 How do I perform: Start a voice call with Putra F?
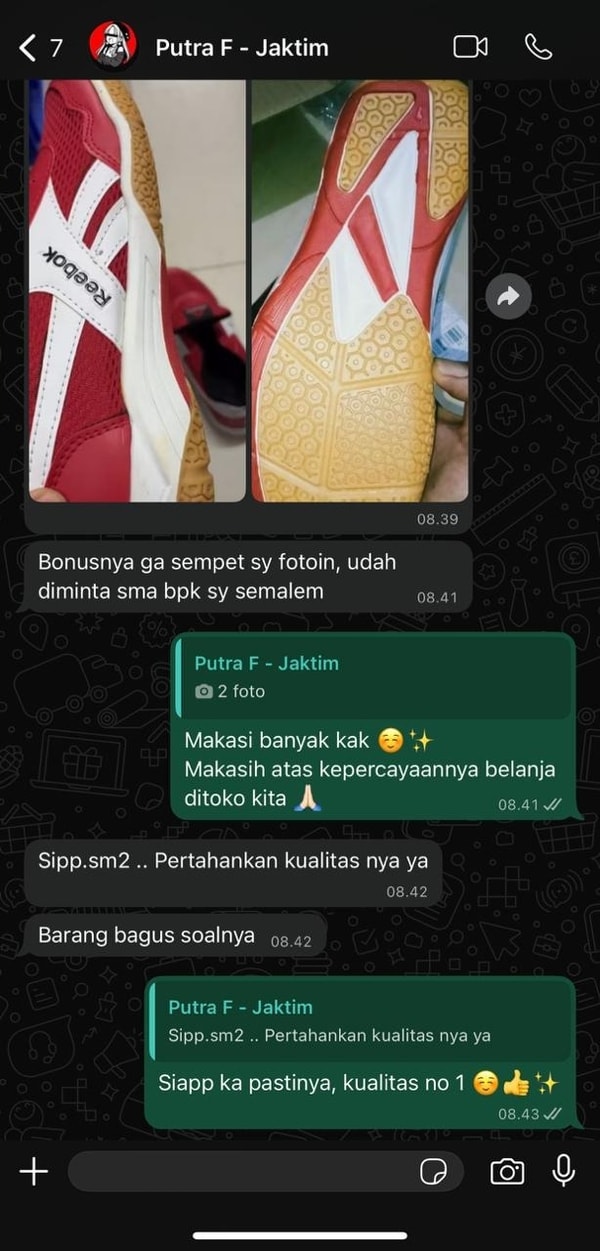point(538,47)
